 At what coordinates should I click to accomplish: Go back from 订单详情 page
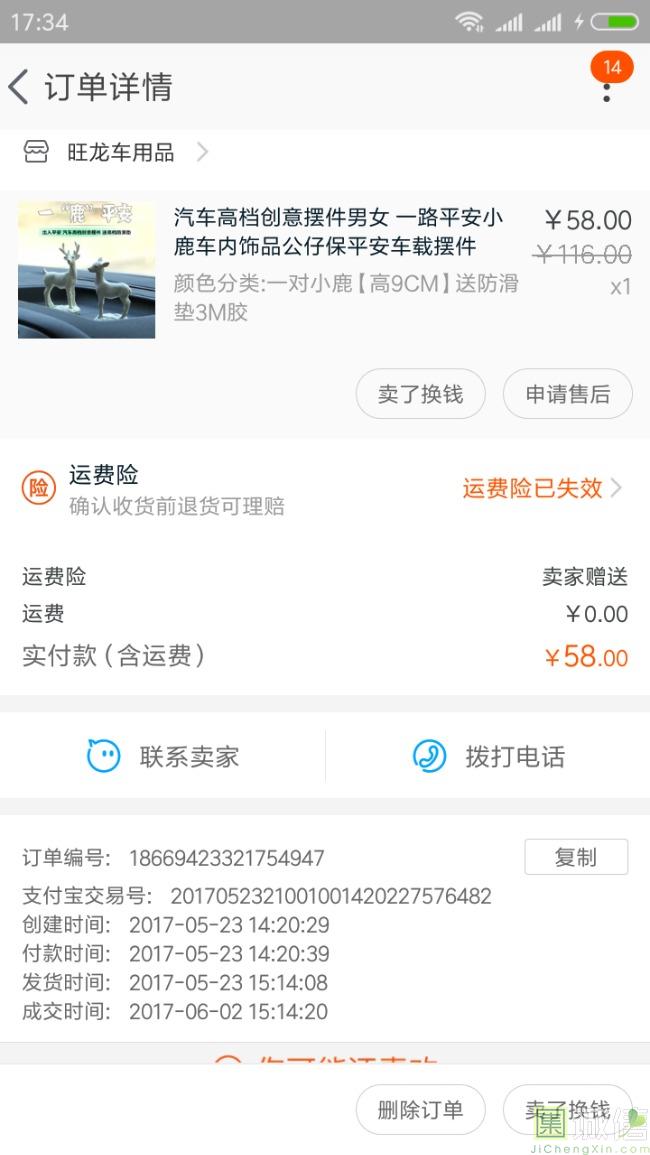click(20, 87)
